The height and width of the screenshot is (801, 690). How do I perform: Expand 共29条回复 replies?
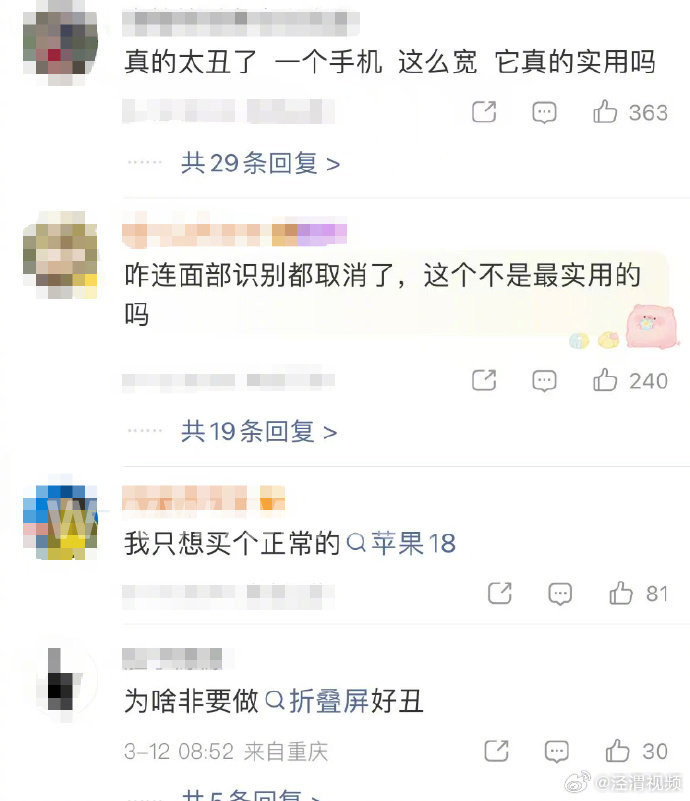point(260,163)
